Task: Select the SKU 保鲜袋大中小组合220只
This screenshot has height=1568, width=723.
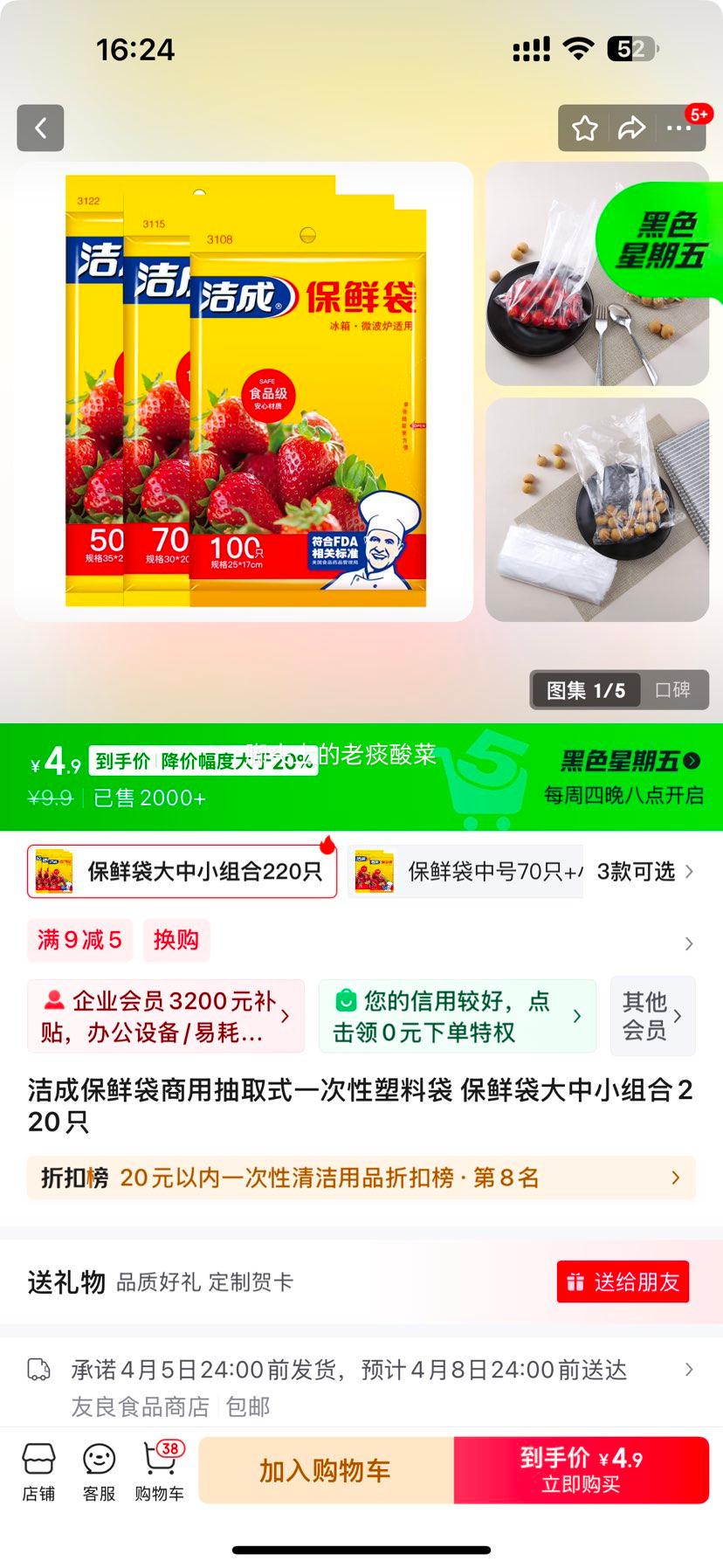Action: [181, 871]
